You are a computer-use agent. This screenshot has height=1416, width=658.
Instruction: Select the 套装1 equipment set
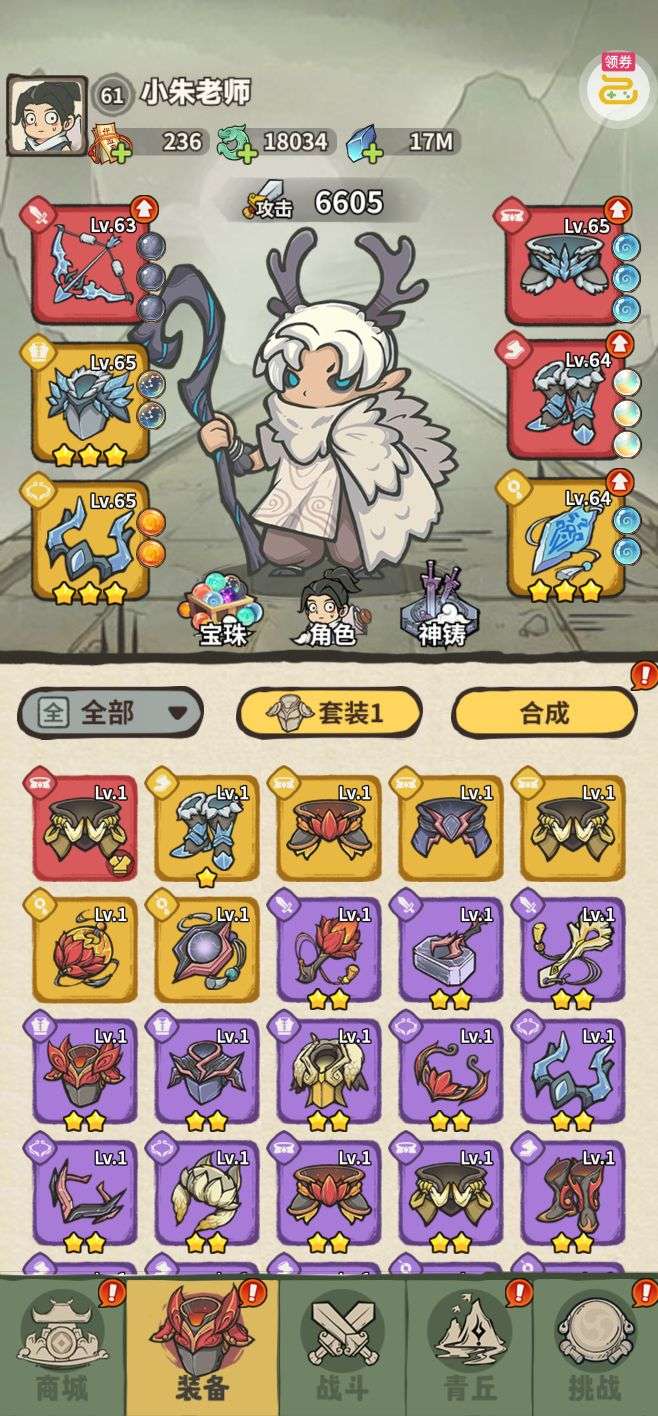[328, 713]
